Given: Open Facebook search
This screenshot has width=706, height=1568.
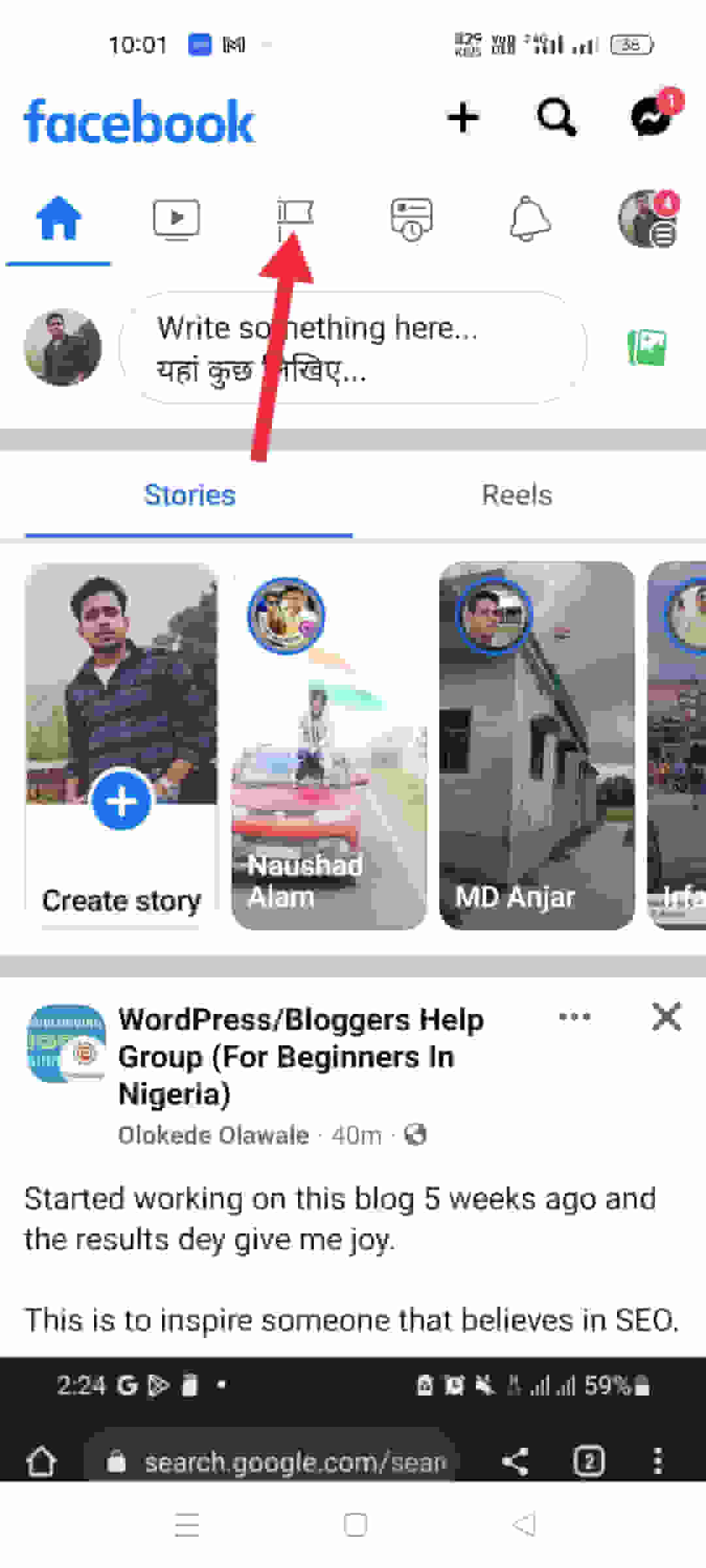Looking at the screenshot, I should [556, 118].
